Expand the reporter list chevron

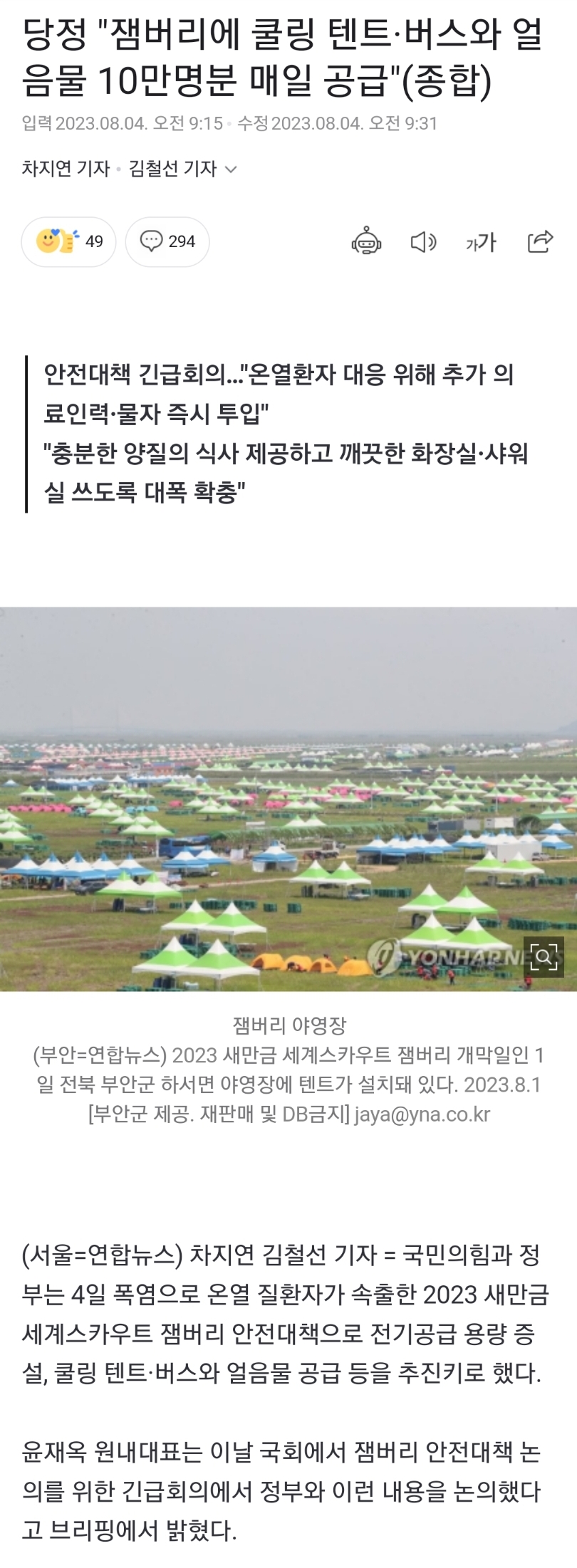[x=231, y=169]
